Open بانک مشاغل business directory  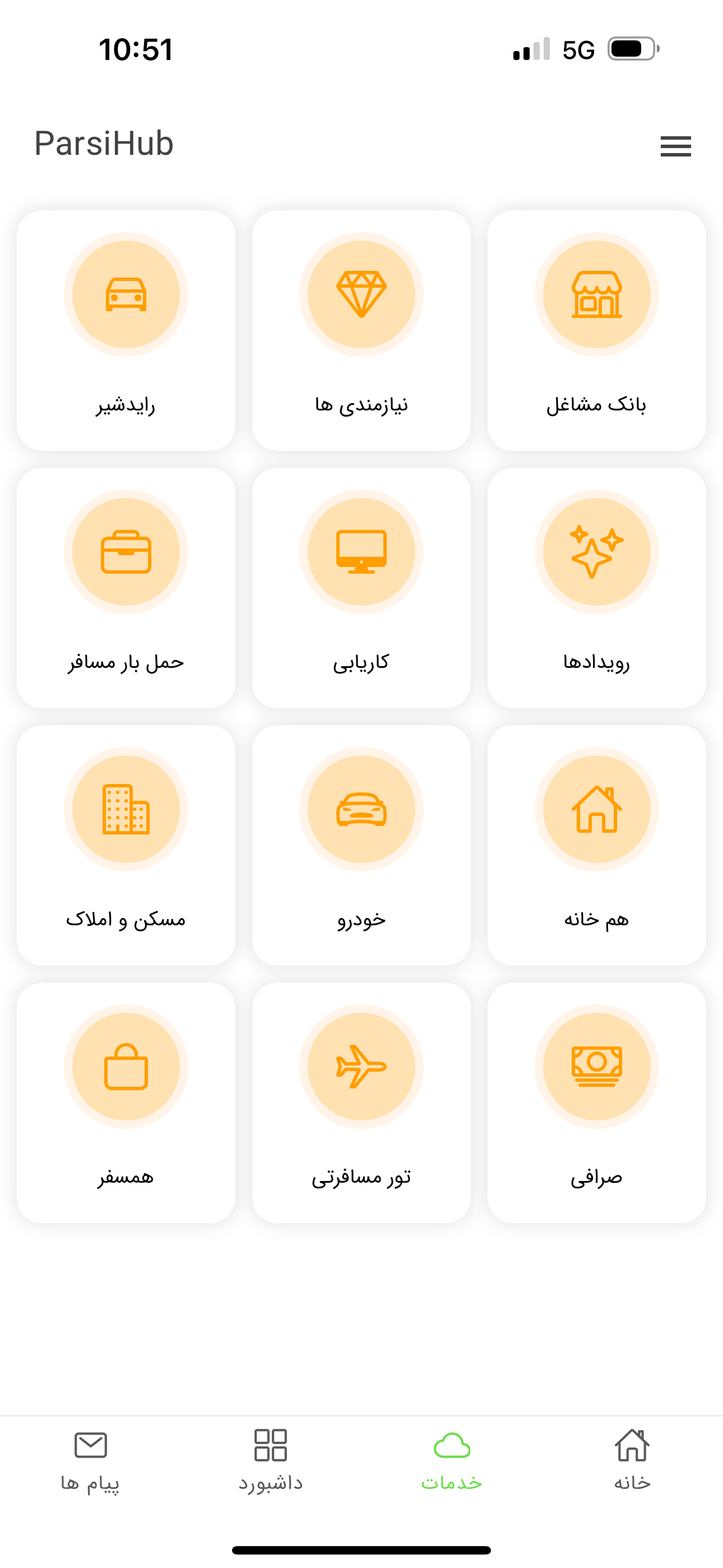pos(596,330)
